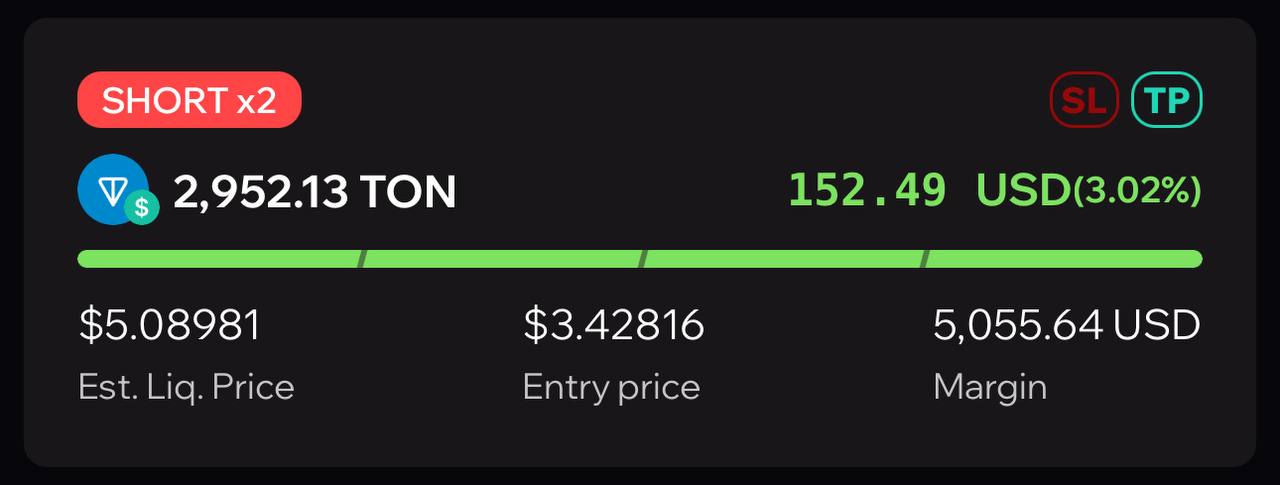Open the TP take-profit setting
This screenshot has width=1280, height=485.
1166,100
